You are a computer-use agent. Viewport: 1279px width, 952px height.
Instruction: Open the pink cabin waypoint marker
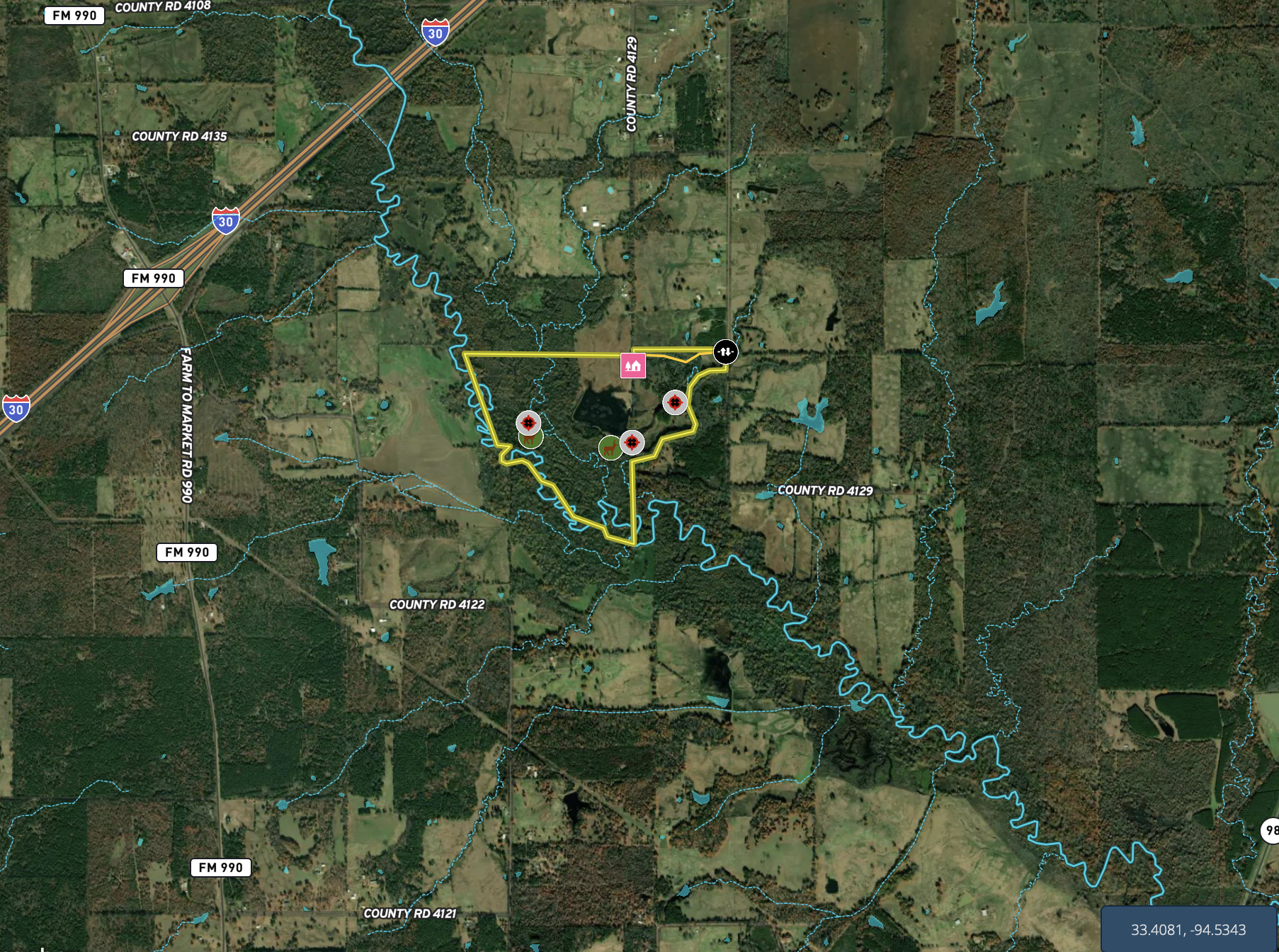pyautogui.click(x=632, y=365)
